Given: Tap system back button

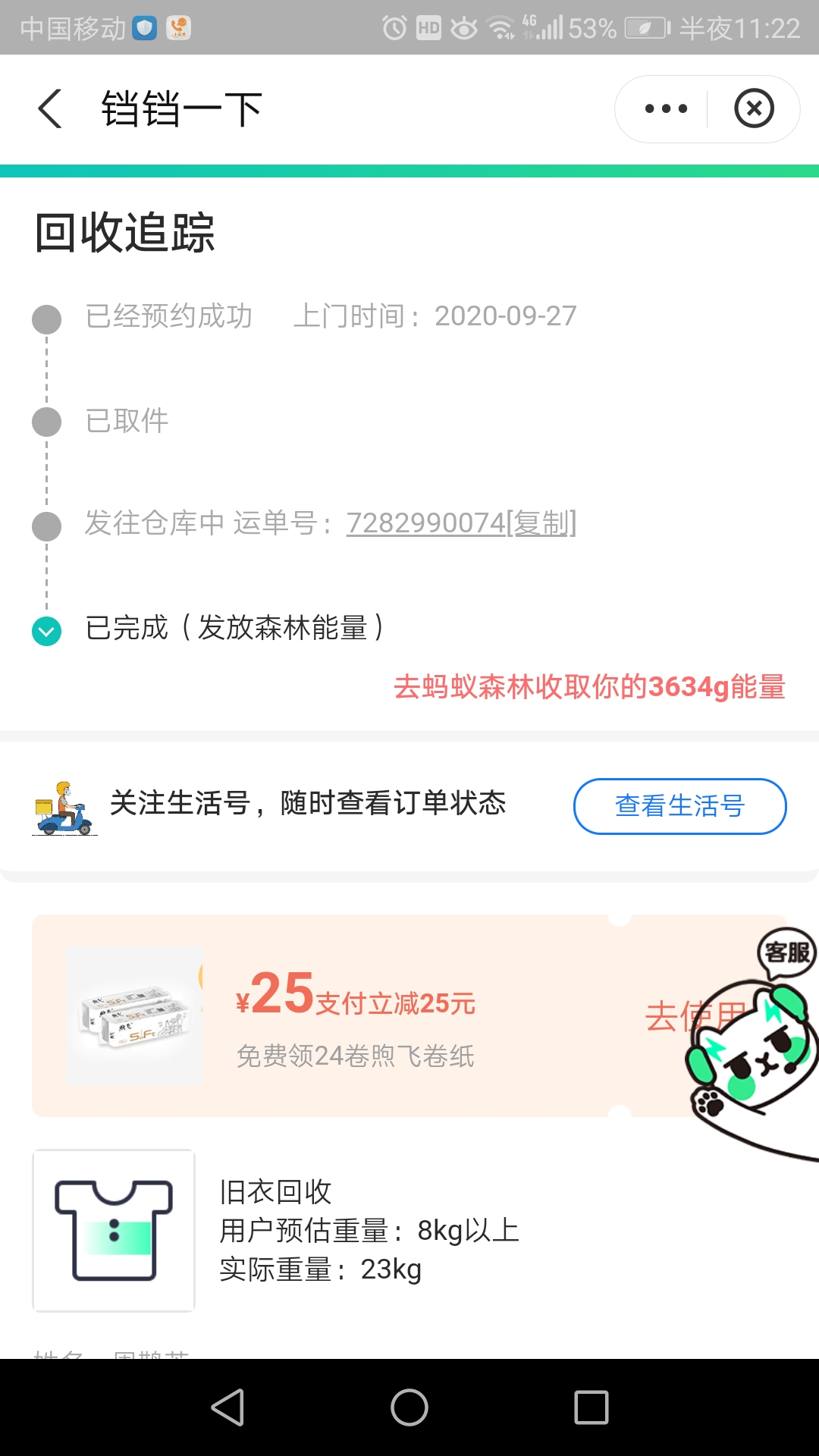Looking at the screenshot, I should click(x=227, y=1407).
